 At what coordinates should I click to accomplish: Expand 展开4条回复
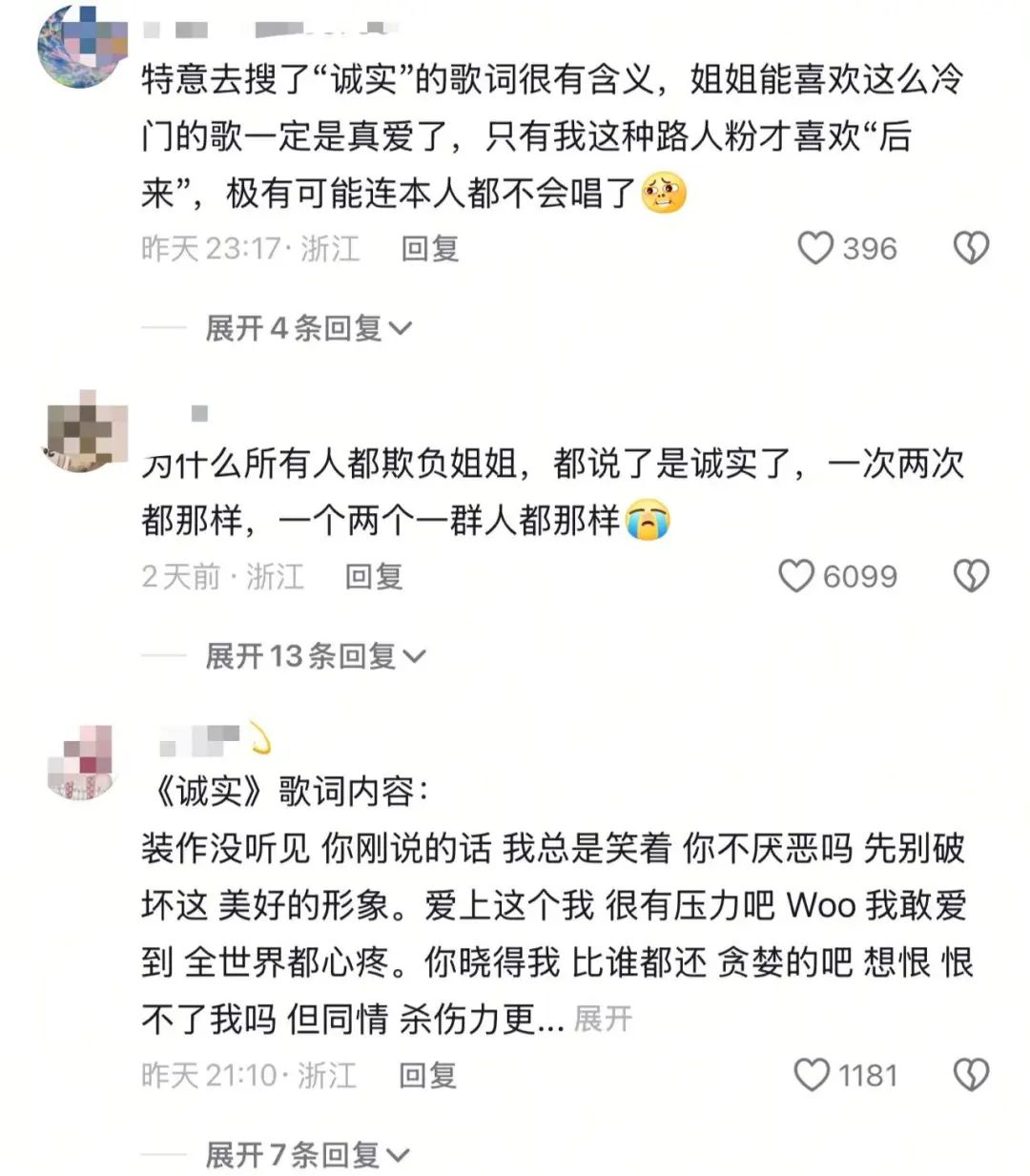pos(307,328)
